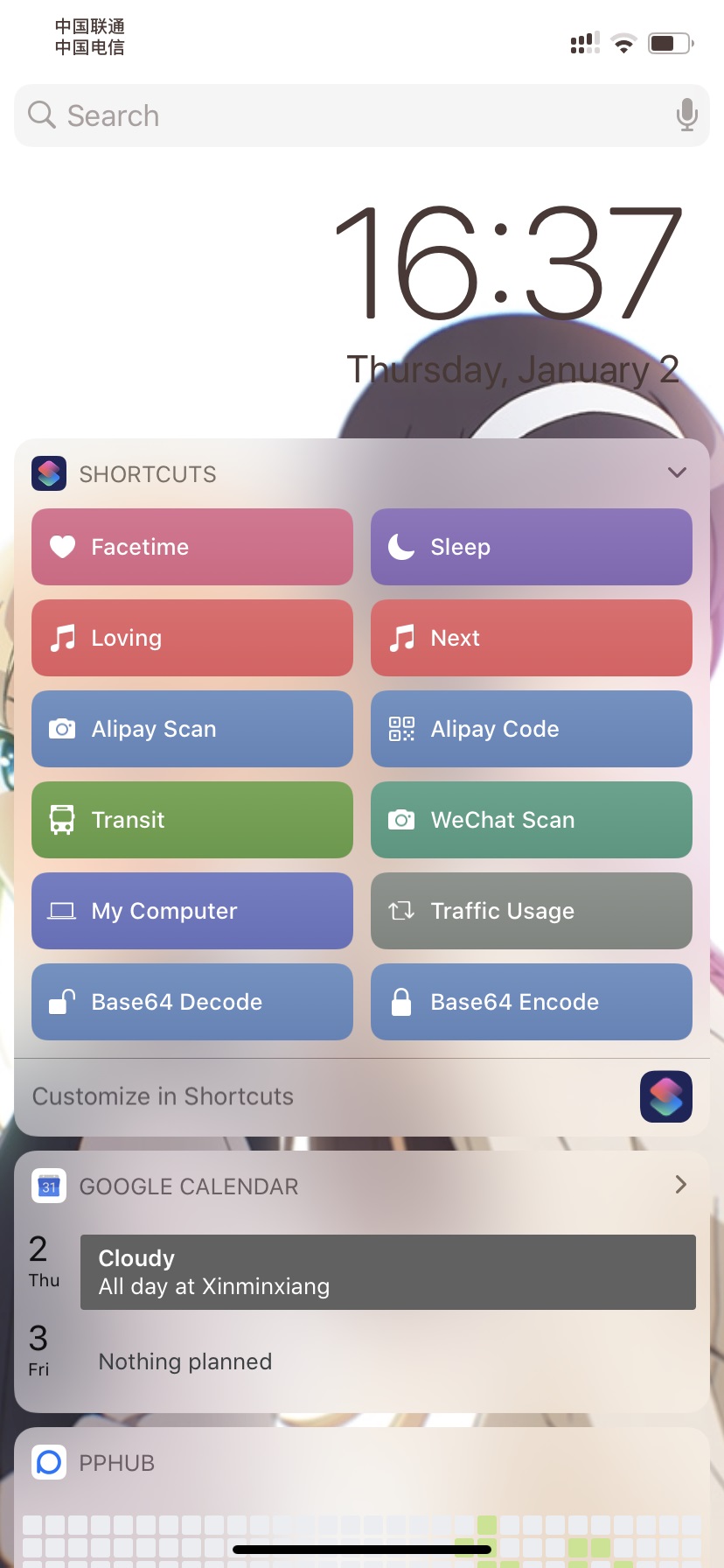This screenshot has height=1568, width=724.
Task: Open the Cloudy all-day event
Action: [387, 1272]
